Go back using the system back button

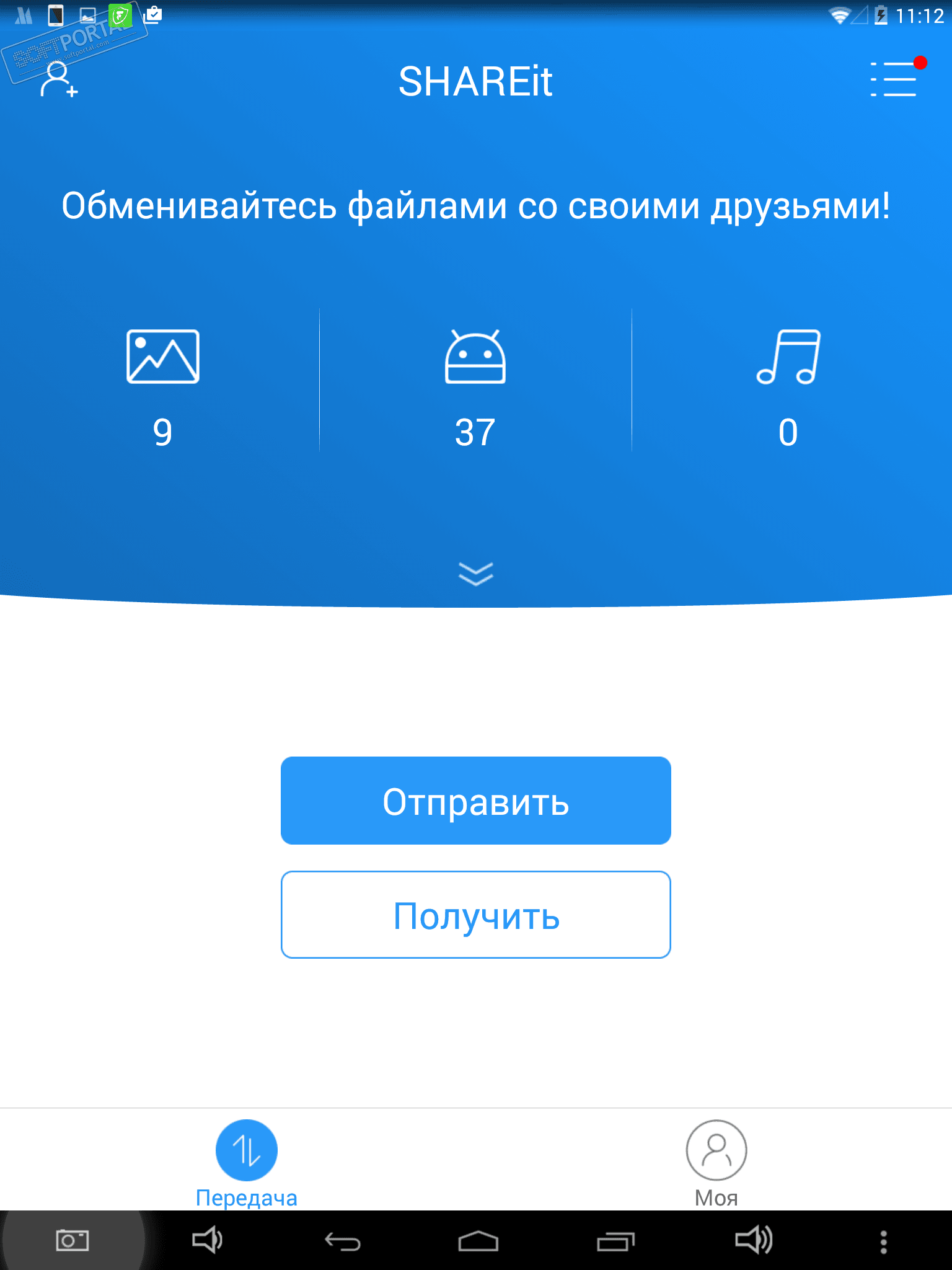(x=343, y=1241)
